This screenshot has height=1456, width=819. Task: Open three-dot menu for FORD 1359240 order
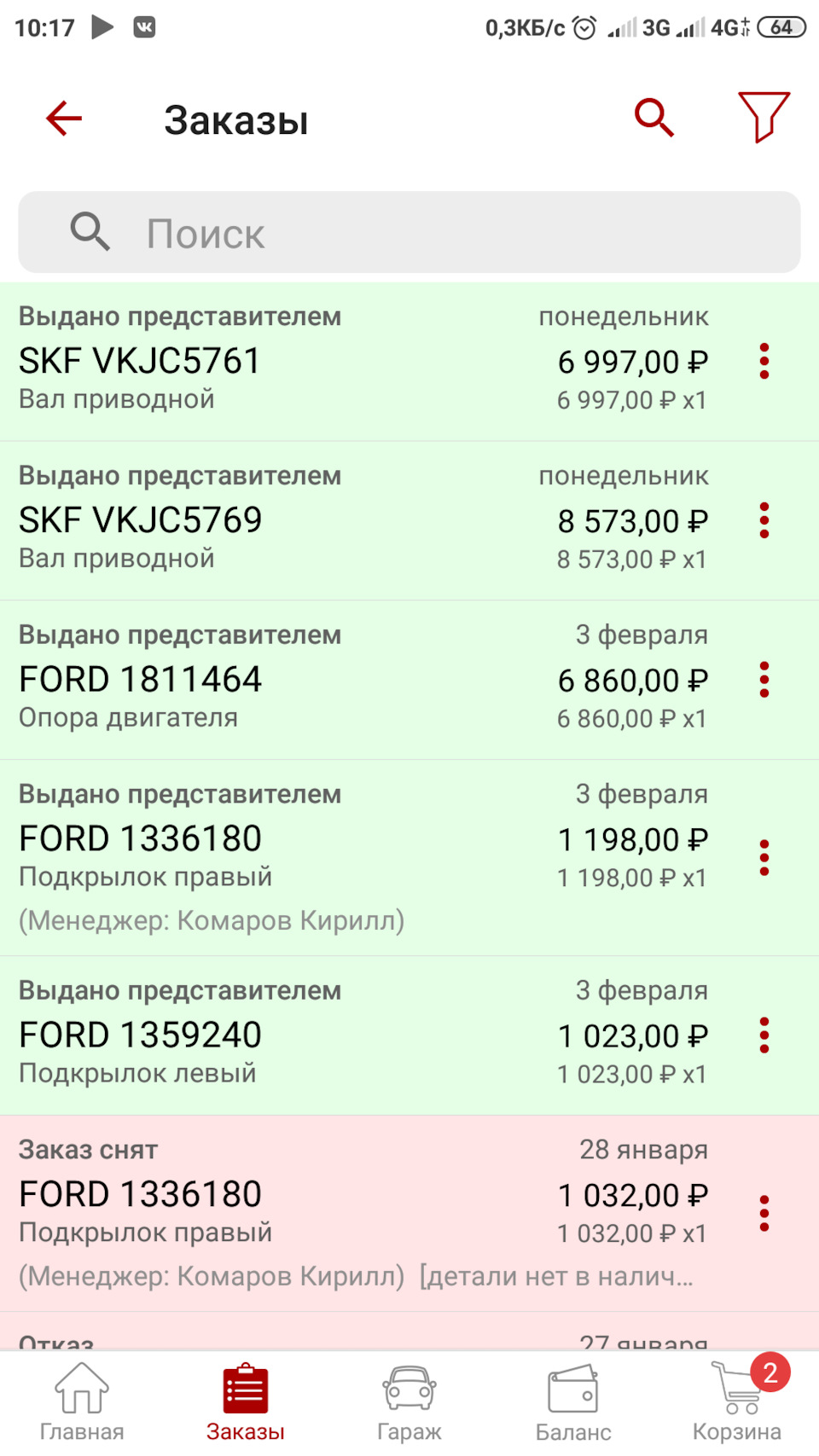tap(764, 1035)
